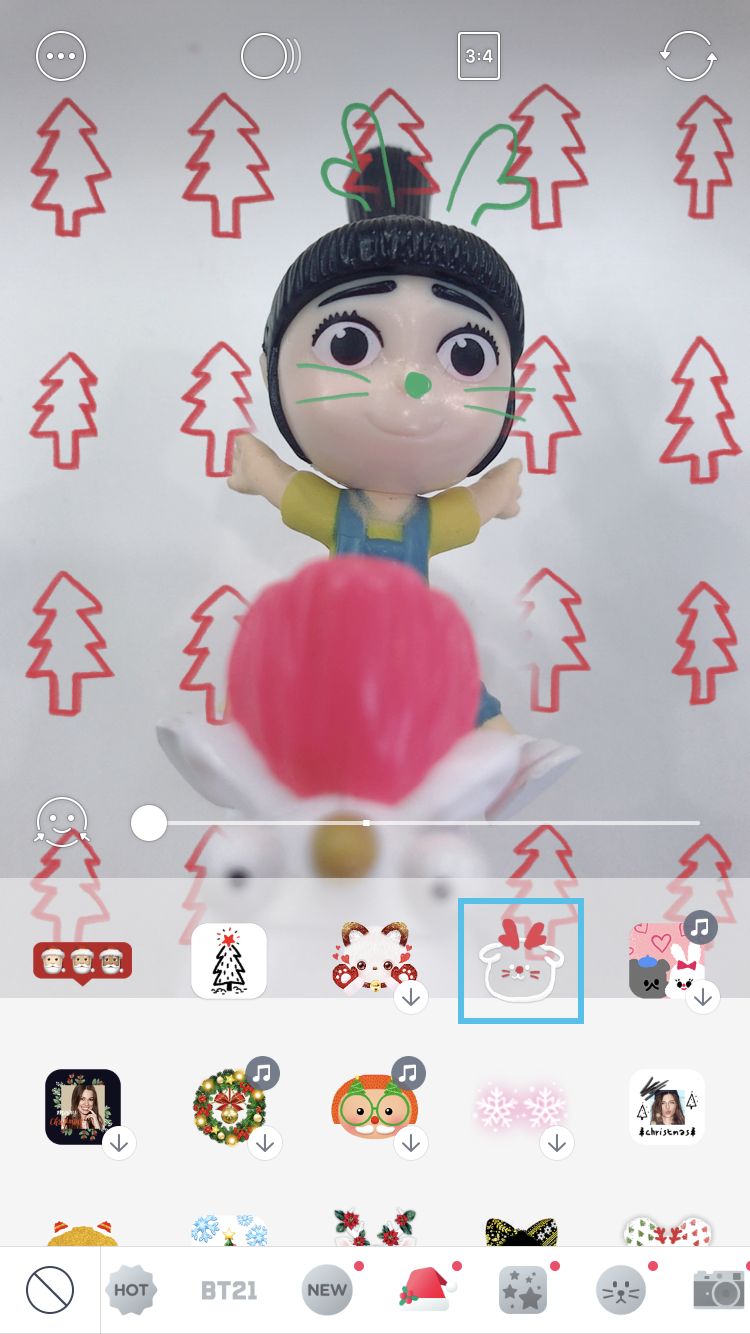Open the three-dot more options menu
750x1334 pixels.
point(61,56)
